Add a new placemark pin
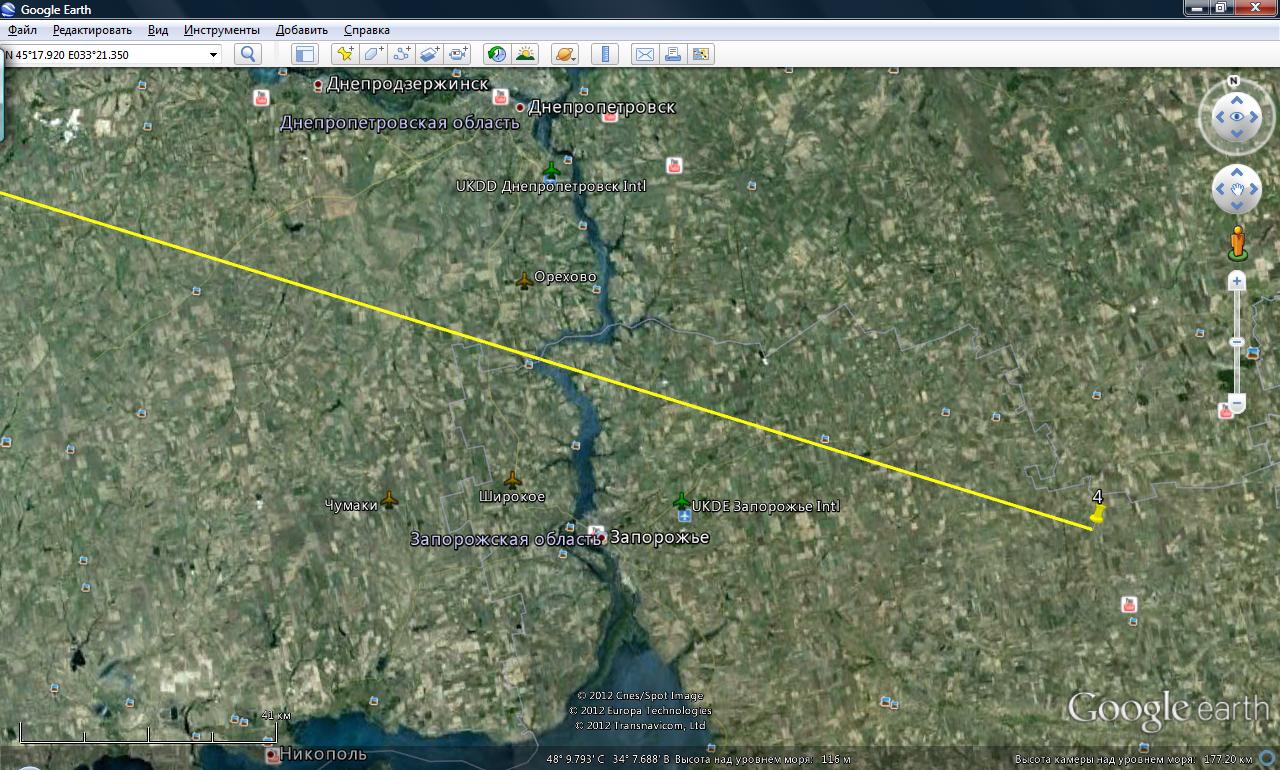This screenshot has width=1280, height=770. point(345,55)
